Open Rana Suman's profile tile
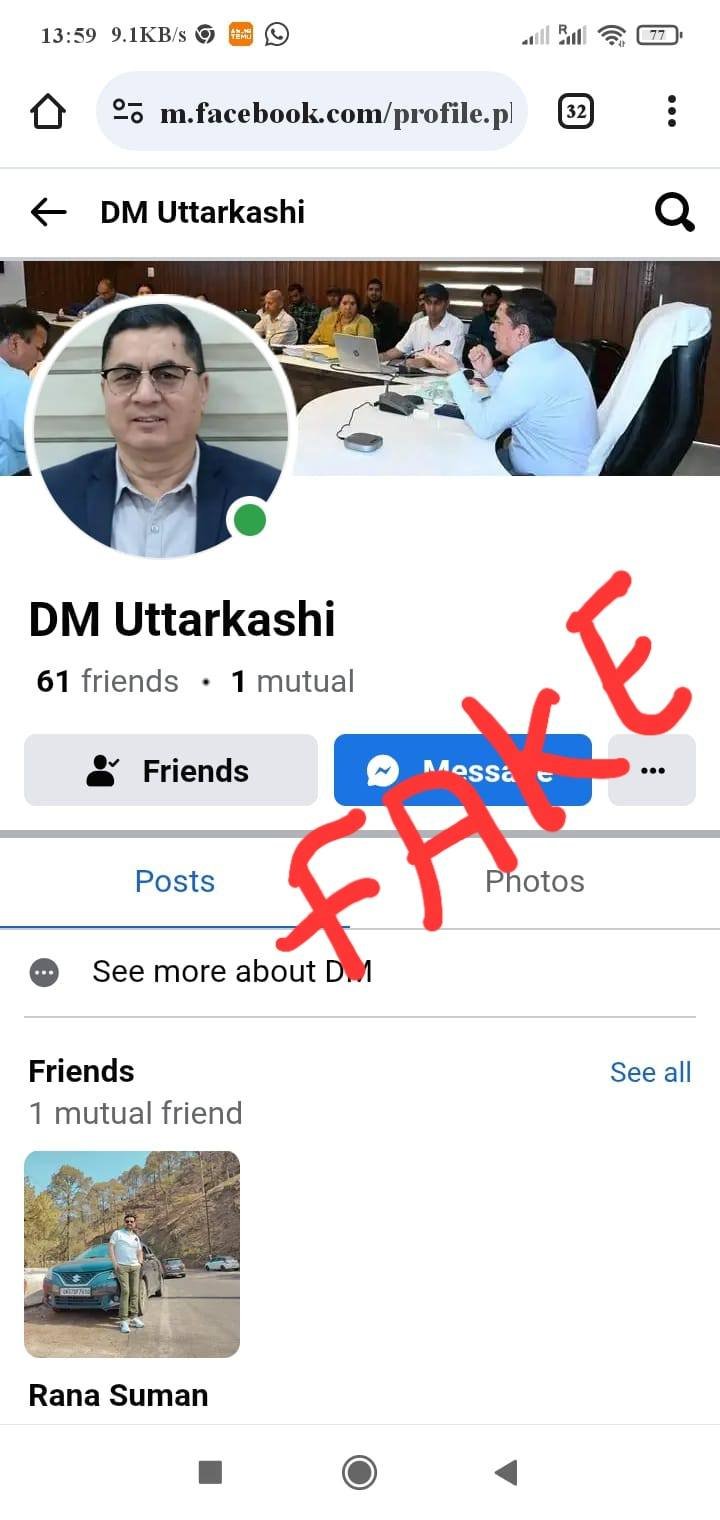The width and height of the screenshot is (720, 1520). [x=132, y=1254]
